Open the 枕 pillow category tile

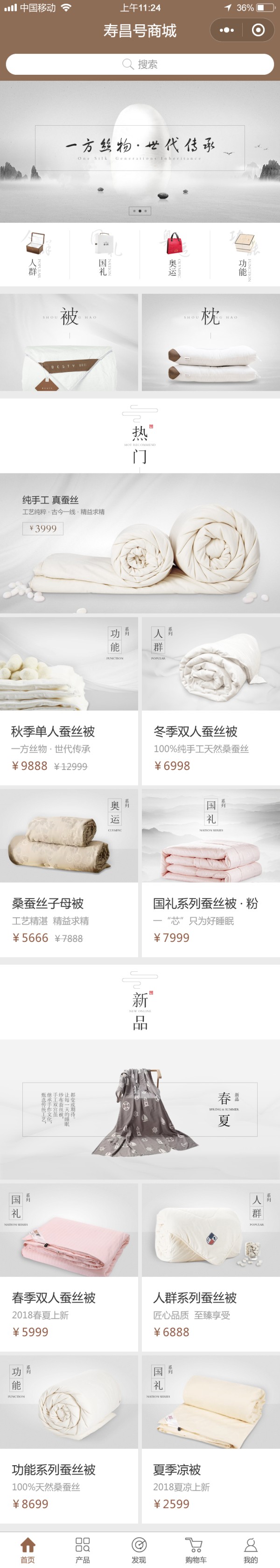click(211, 342)
